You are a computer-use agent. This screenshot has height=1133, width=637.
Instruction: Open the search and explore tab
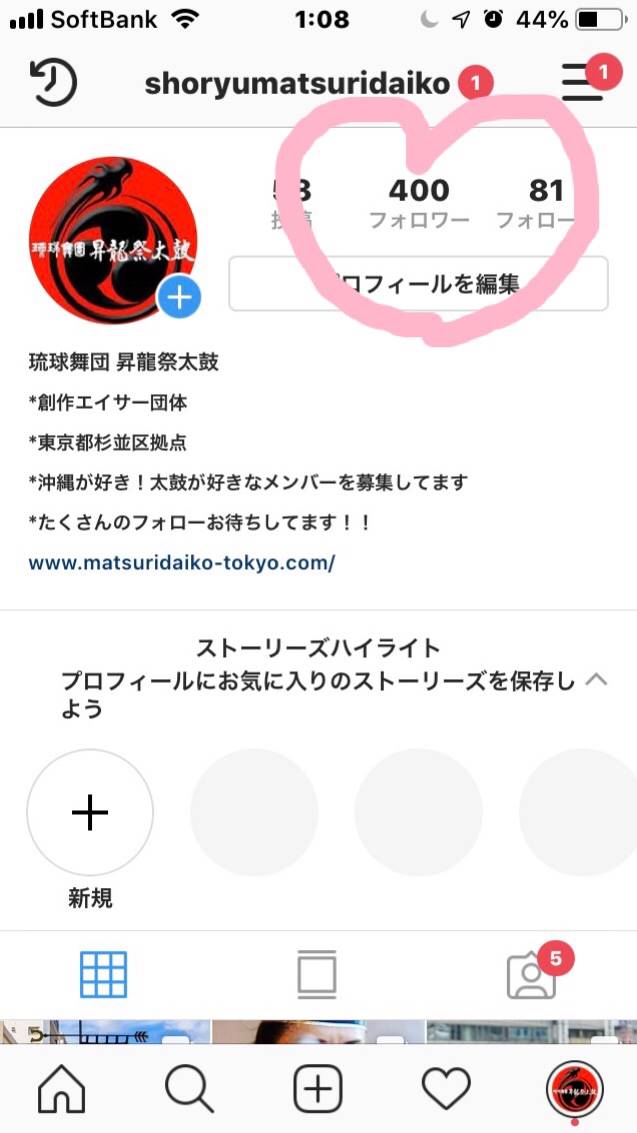(x=189, y=1089)
